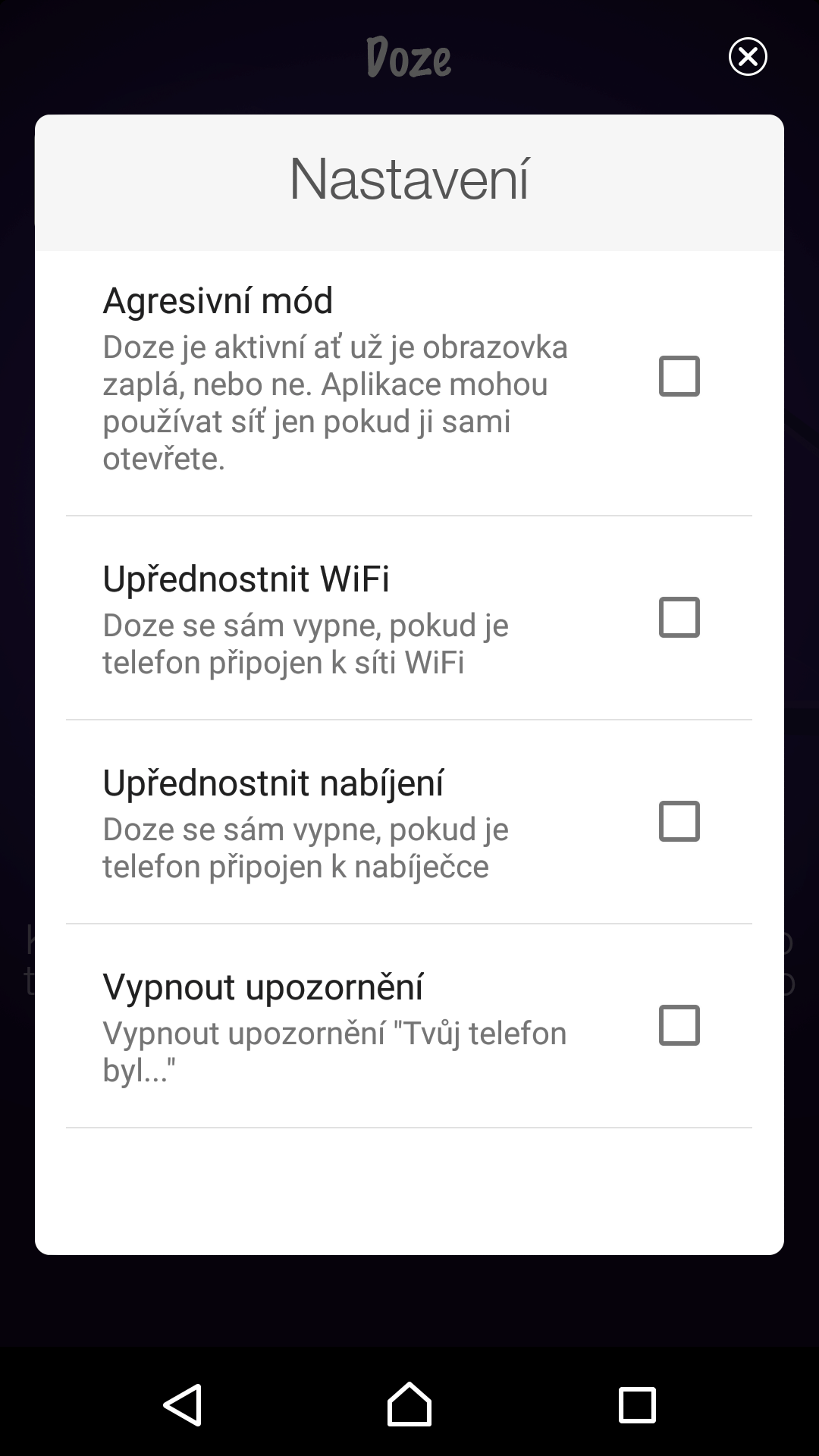This screenshot has width=819, height=1456.
Task: Enable the Agresivní mód checkbox
Action: coord(679,376)
